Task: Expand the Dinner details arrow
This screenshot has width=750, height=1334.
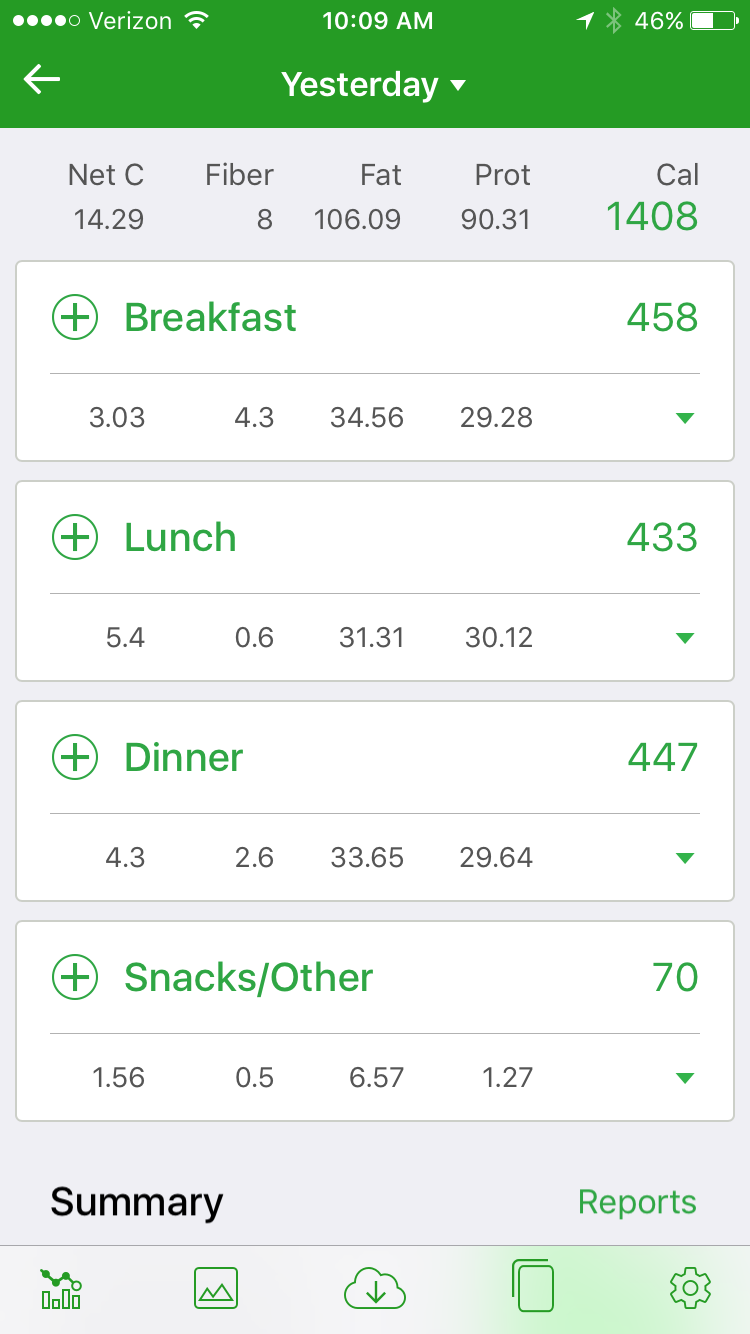Action: pyautogui.click(x=684, y=858)
